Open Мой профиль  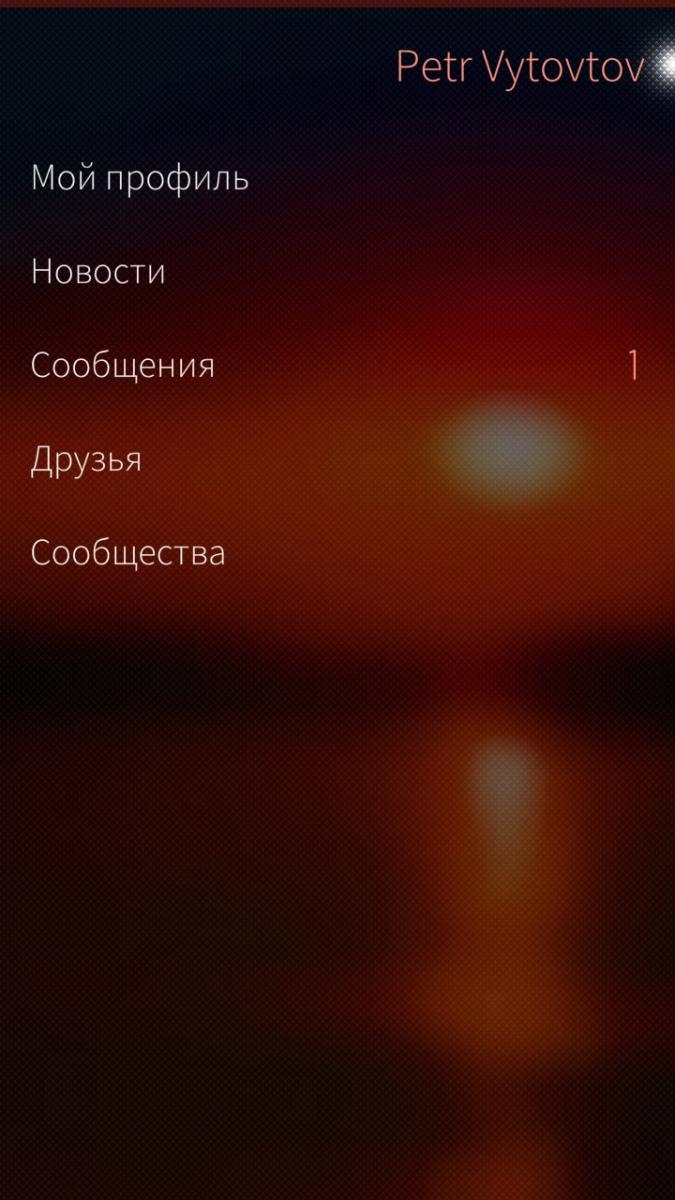click(x=140, y=179)
